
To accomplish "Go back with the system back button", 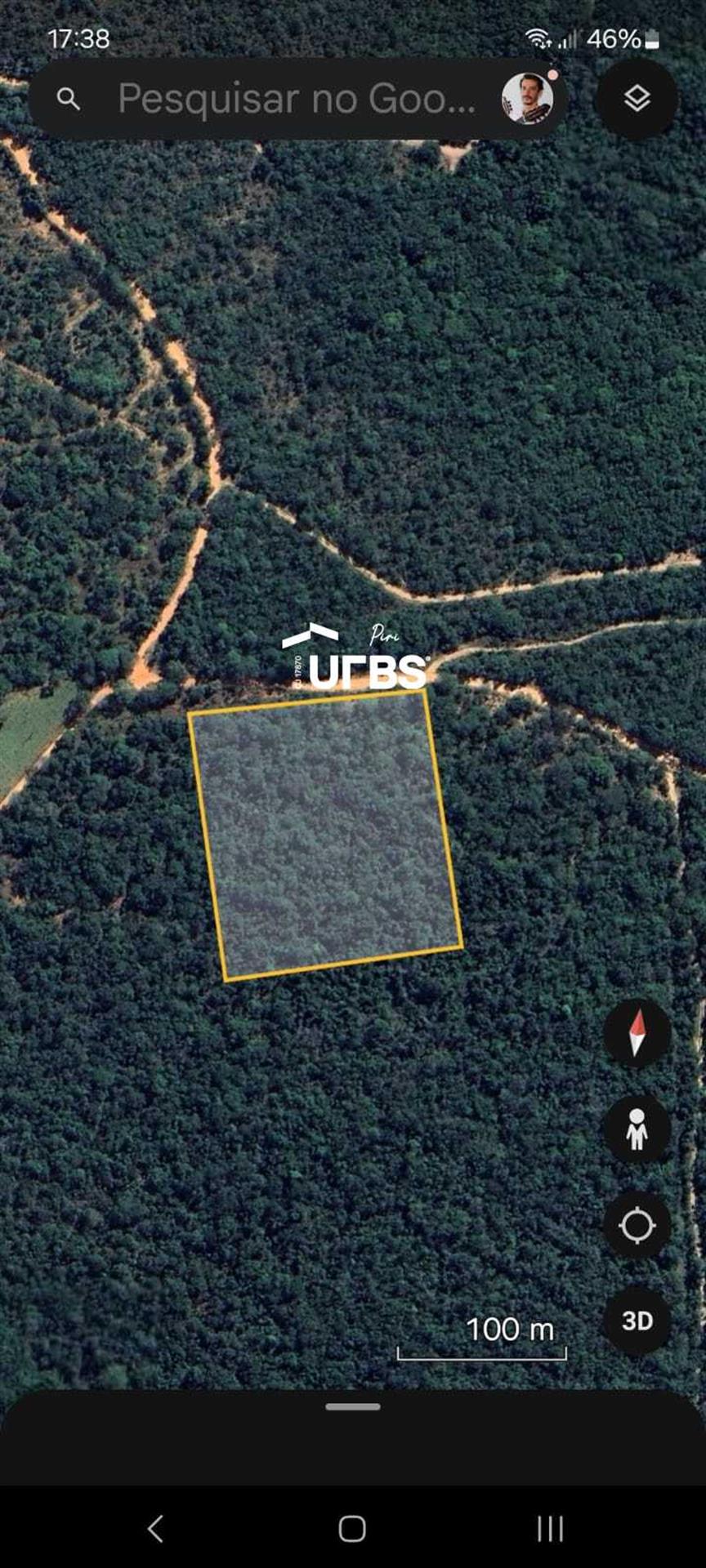I will tap(155, 1528).
